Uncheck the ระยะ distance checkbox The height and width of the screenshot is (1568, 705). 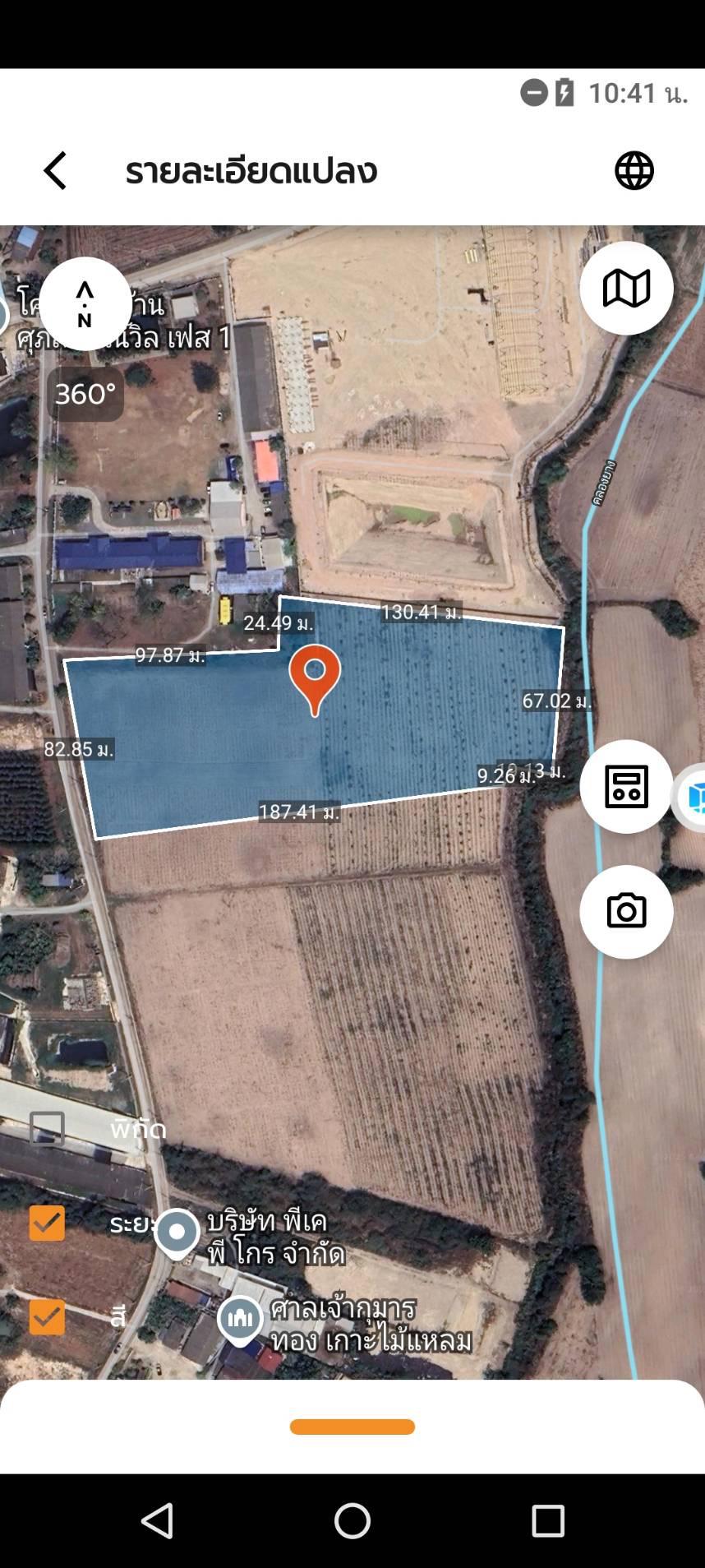(47, 1223)
